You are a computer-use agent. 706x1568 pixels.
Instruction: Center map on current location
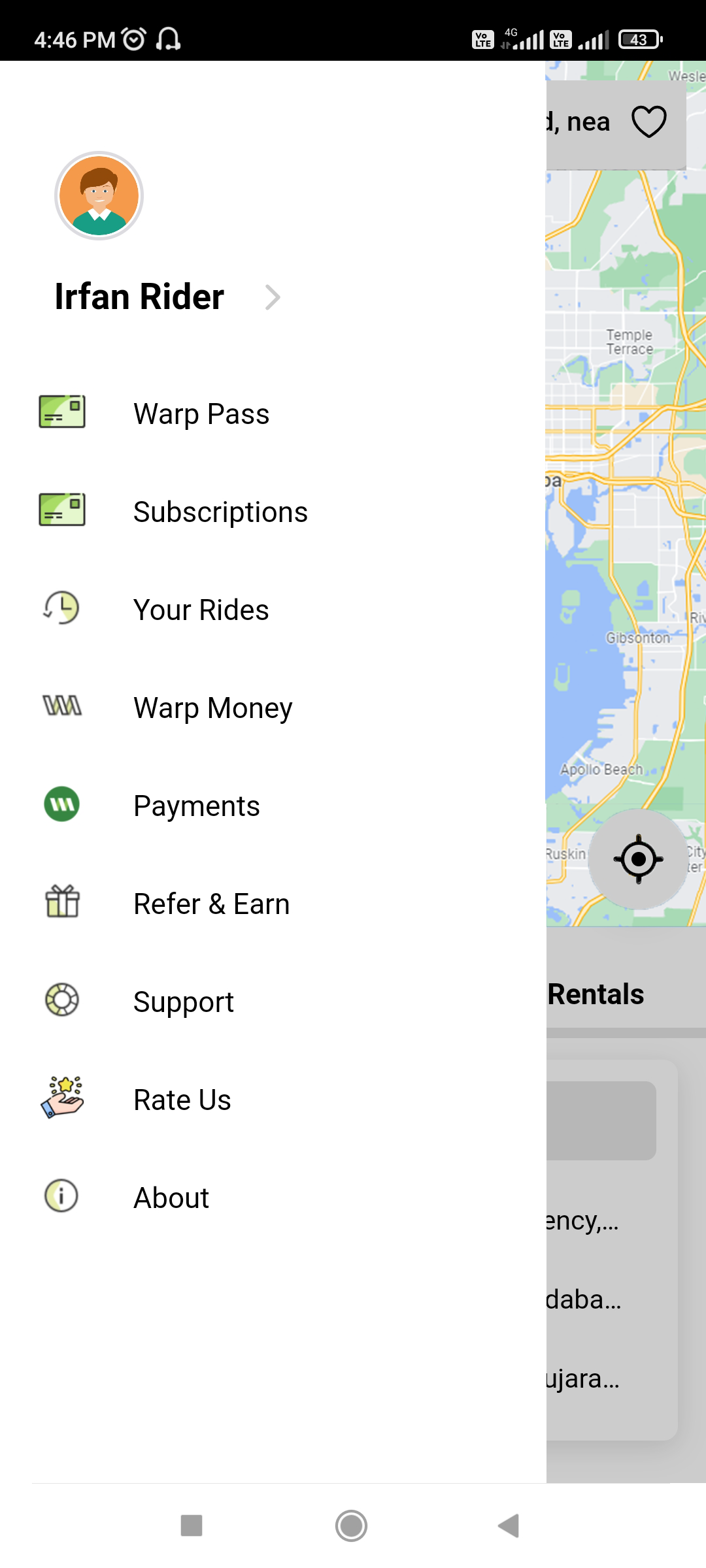(x=639, y=858)
